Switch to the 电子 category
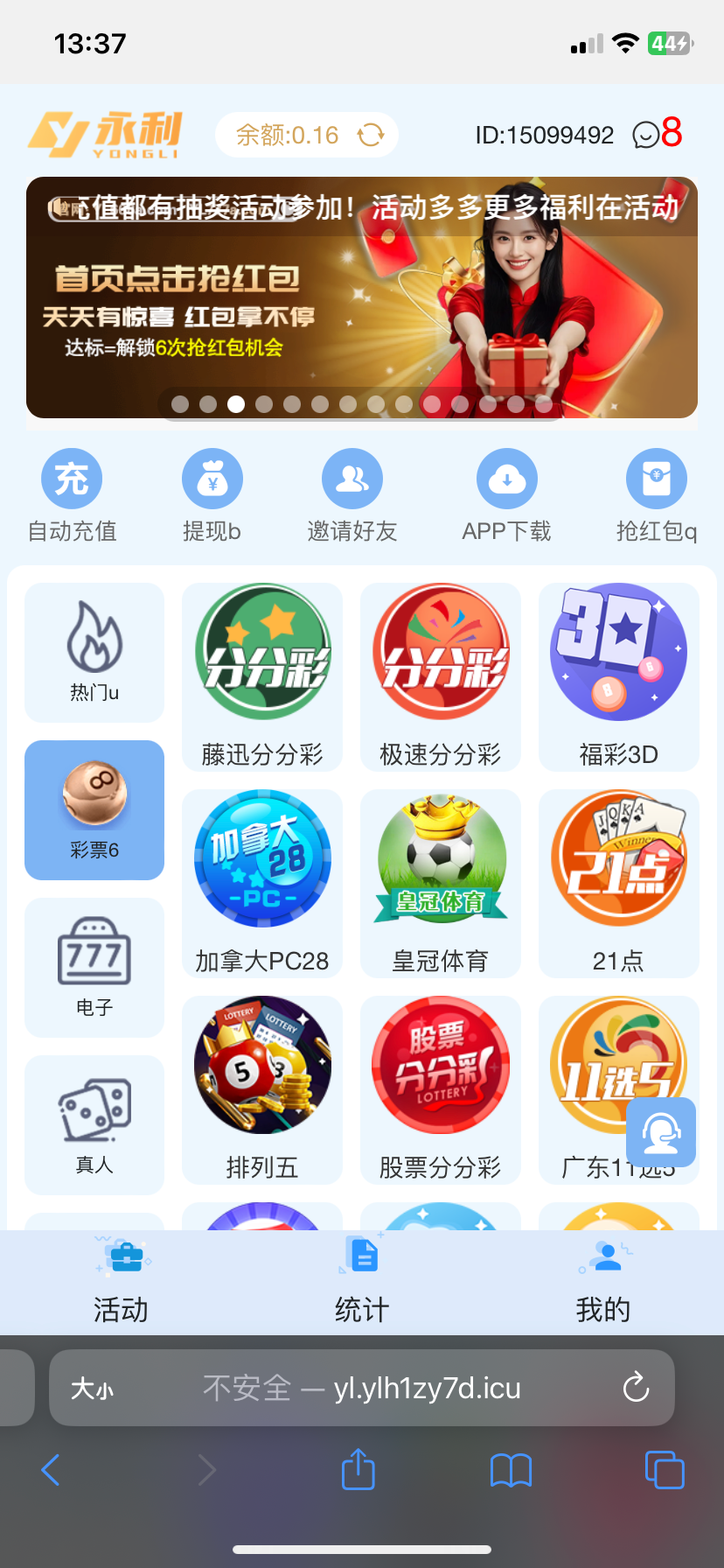The width and height of the screenshot is (724, 1568). (94, 967)
